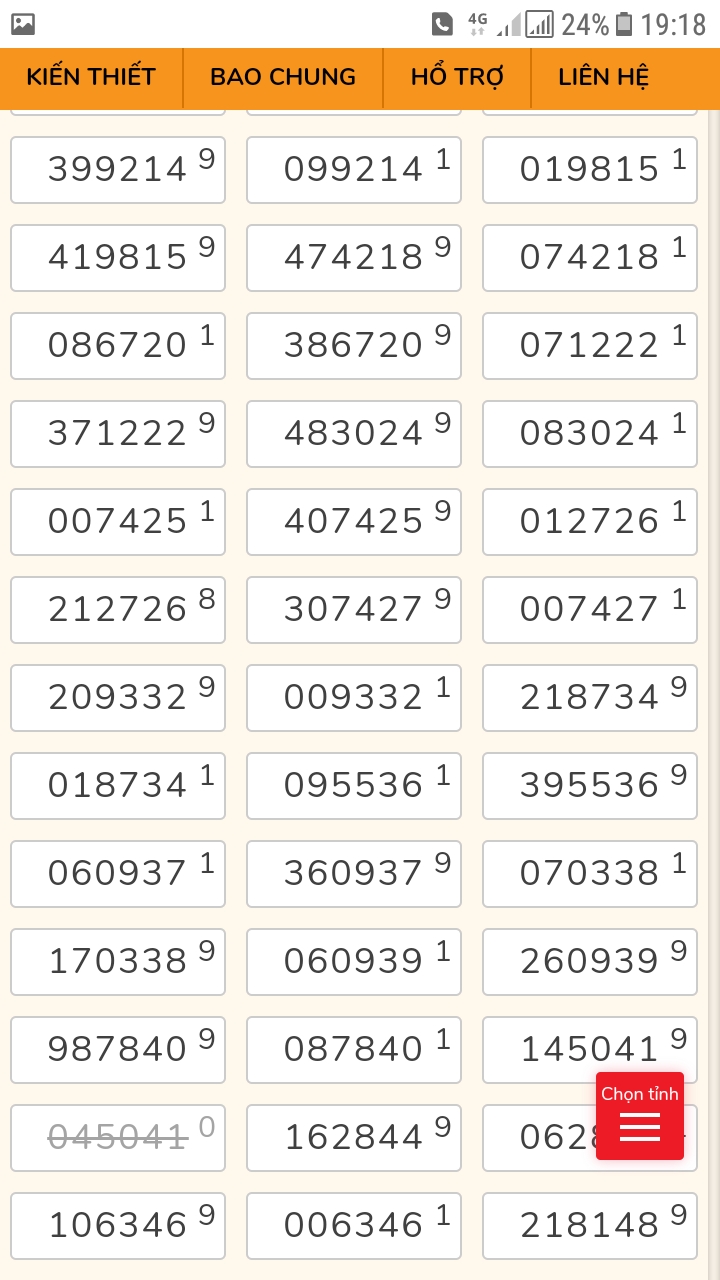Switch to the BAO CHUNG tab
This screenshot has height=1280, width=720.
283,77
